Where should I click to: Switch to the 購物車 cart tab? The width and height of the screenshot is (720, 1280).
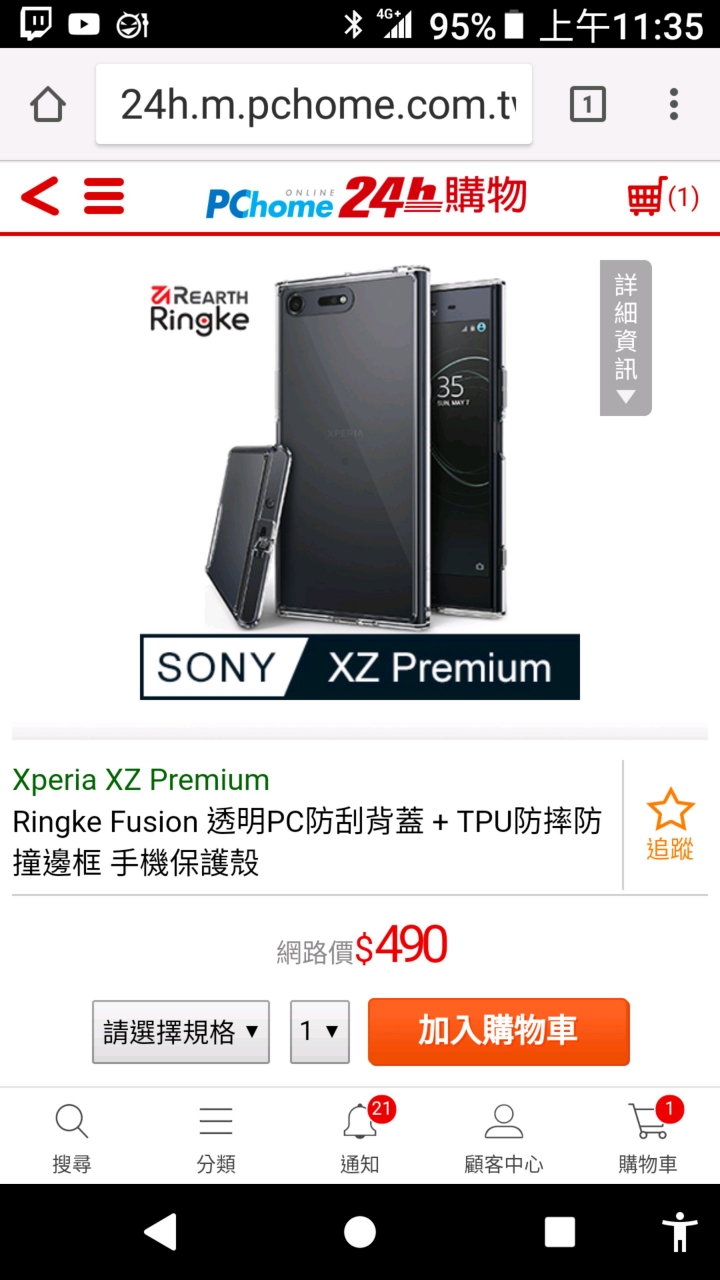pos(648,1137)
